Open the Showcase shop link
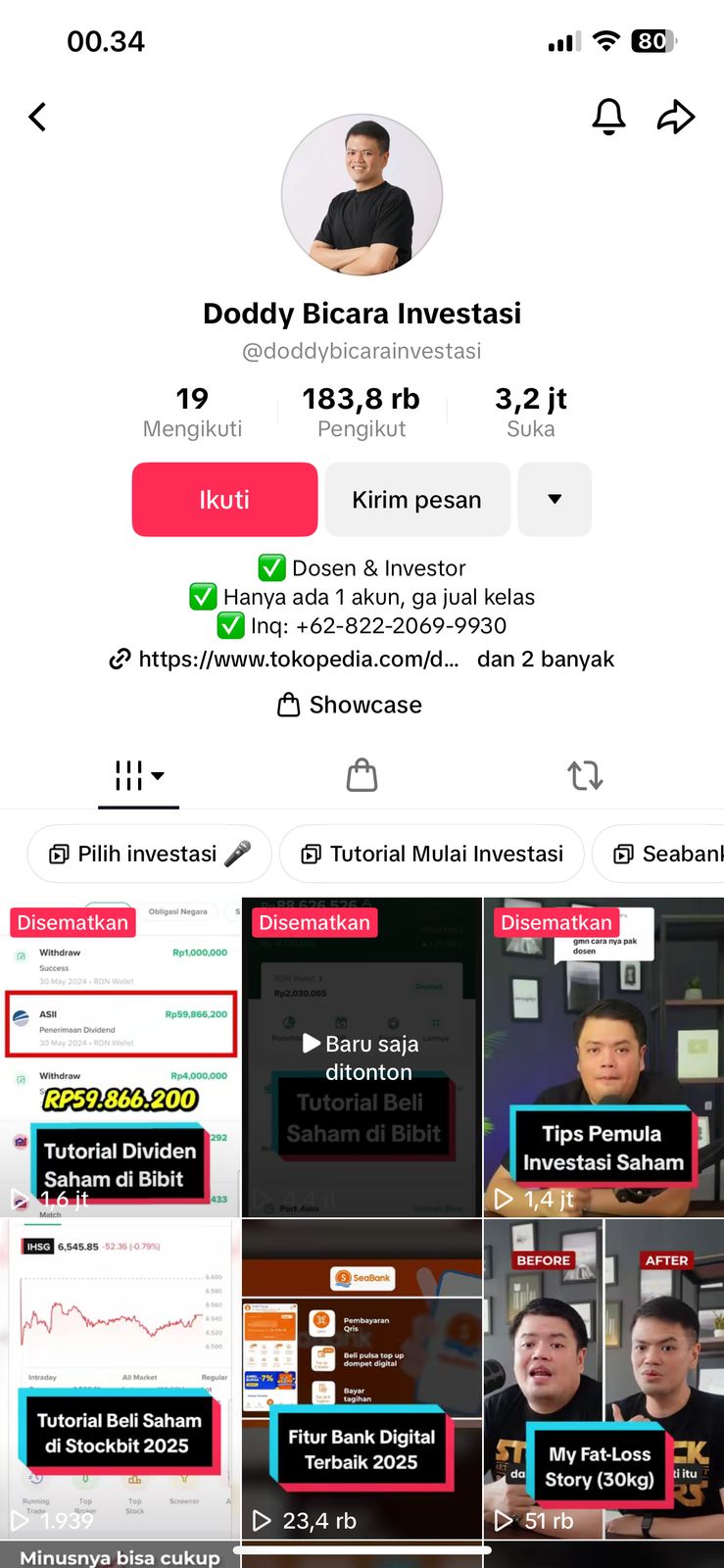This screenshot has width=724, height=1568. 351,705
